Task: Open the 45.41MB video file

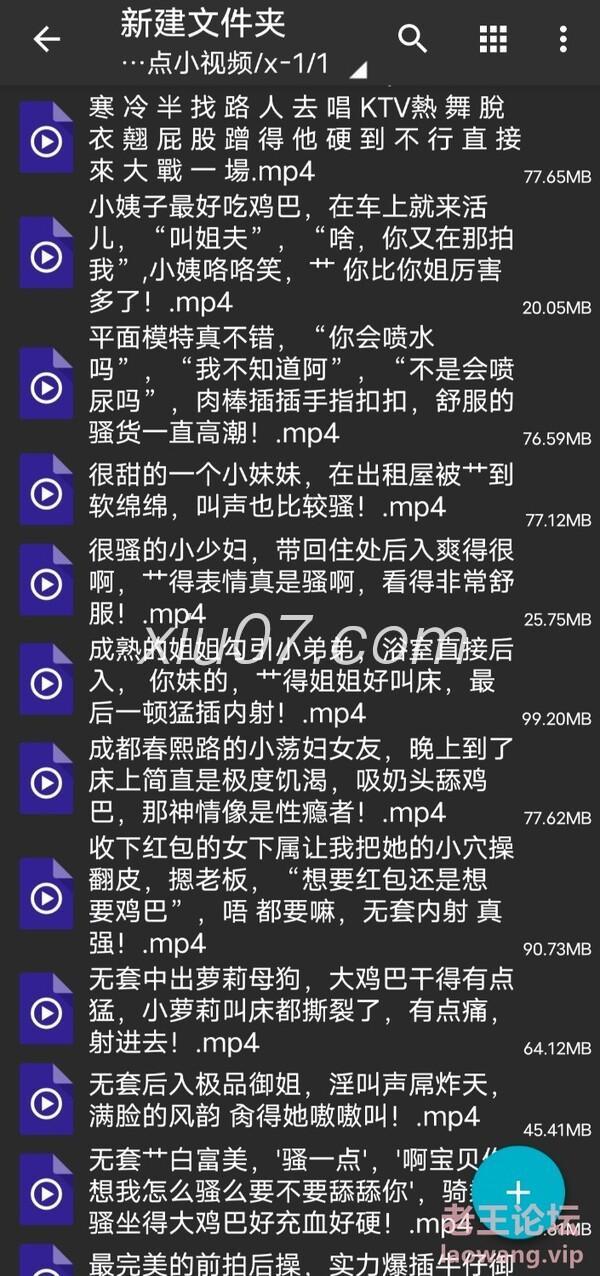Action: 300,1102
